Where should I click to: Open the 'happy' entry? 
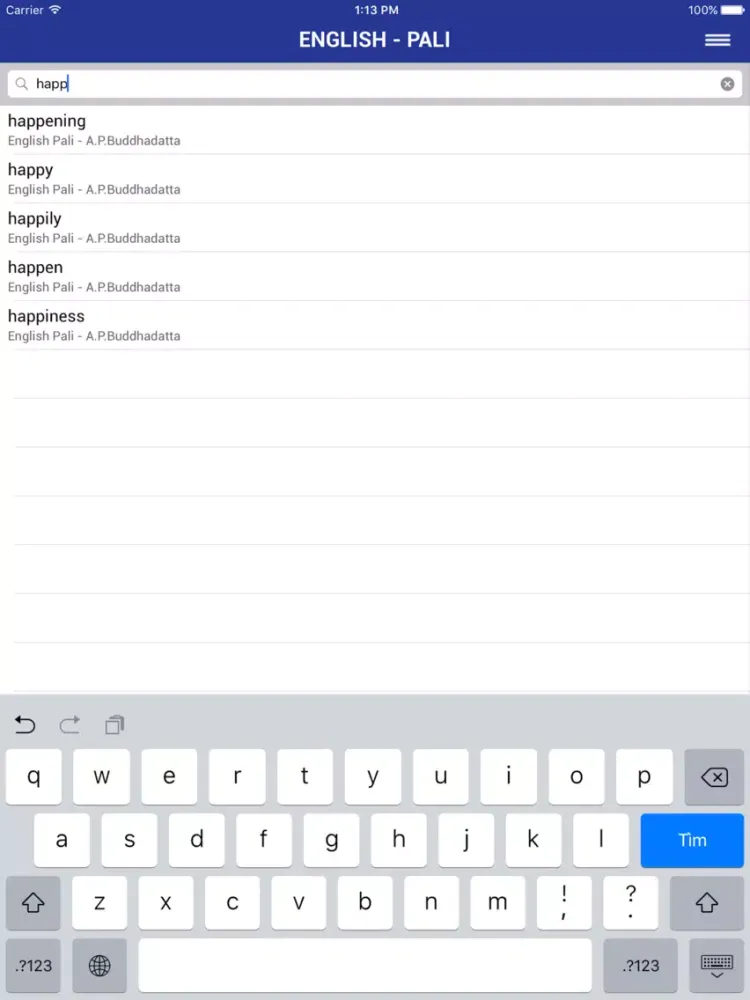pos(375,179)
